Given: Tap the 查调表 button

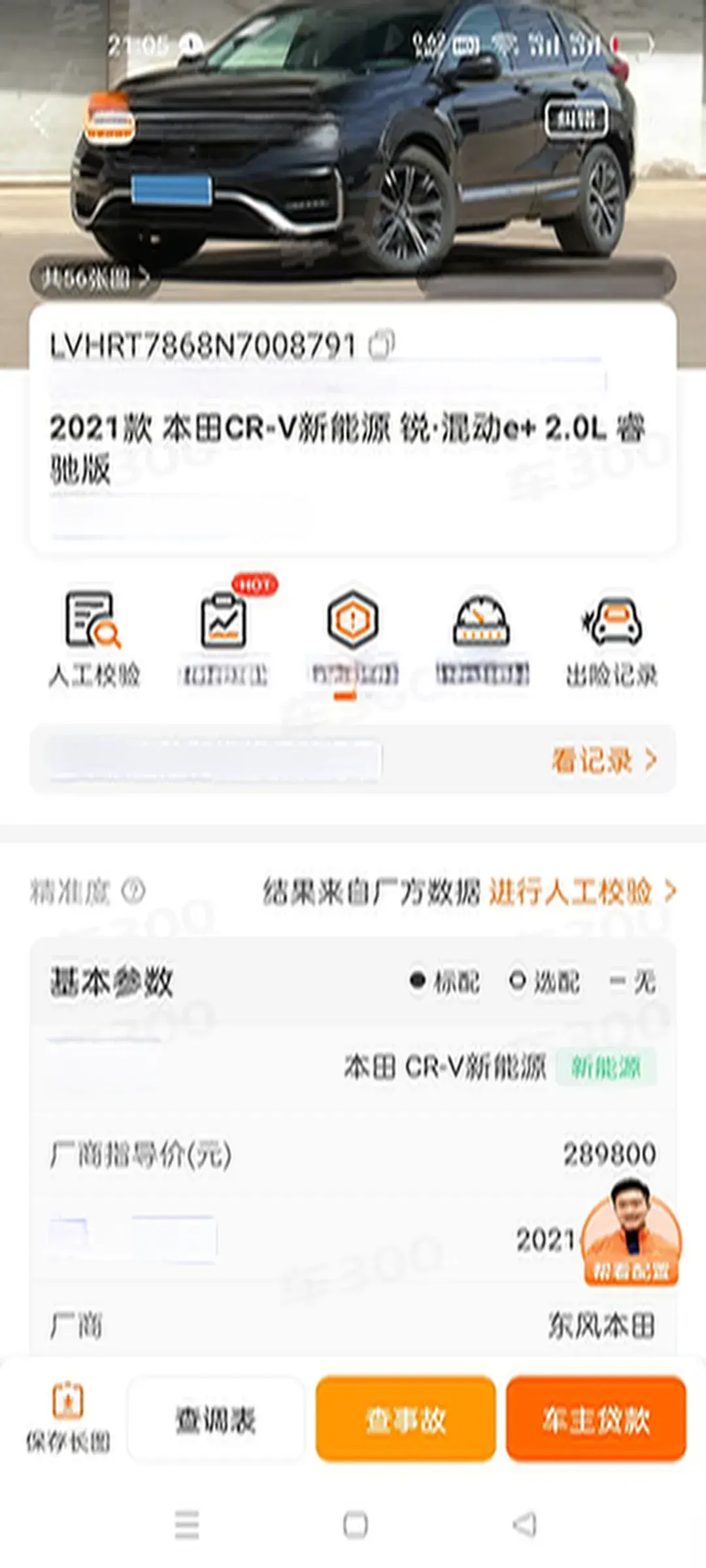Looking at the screenshot, I should point(216,1419).
